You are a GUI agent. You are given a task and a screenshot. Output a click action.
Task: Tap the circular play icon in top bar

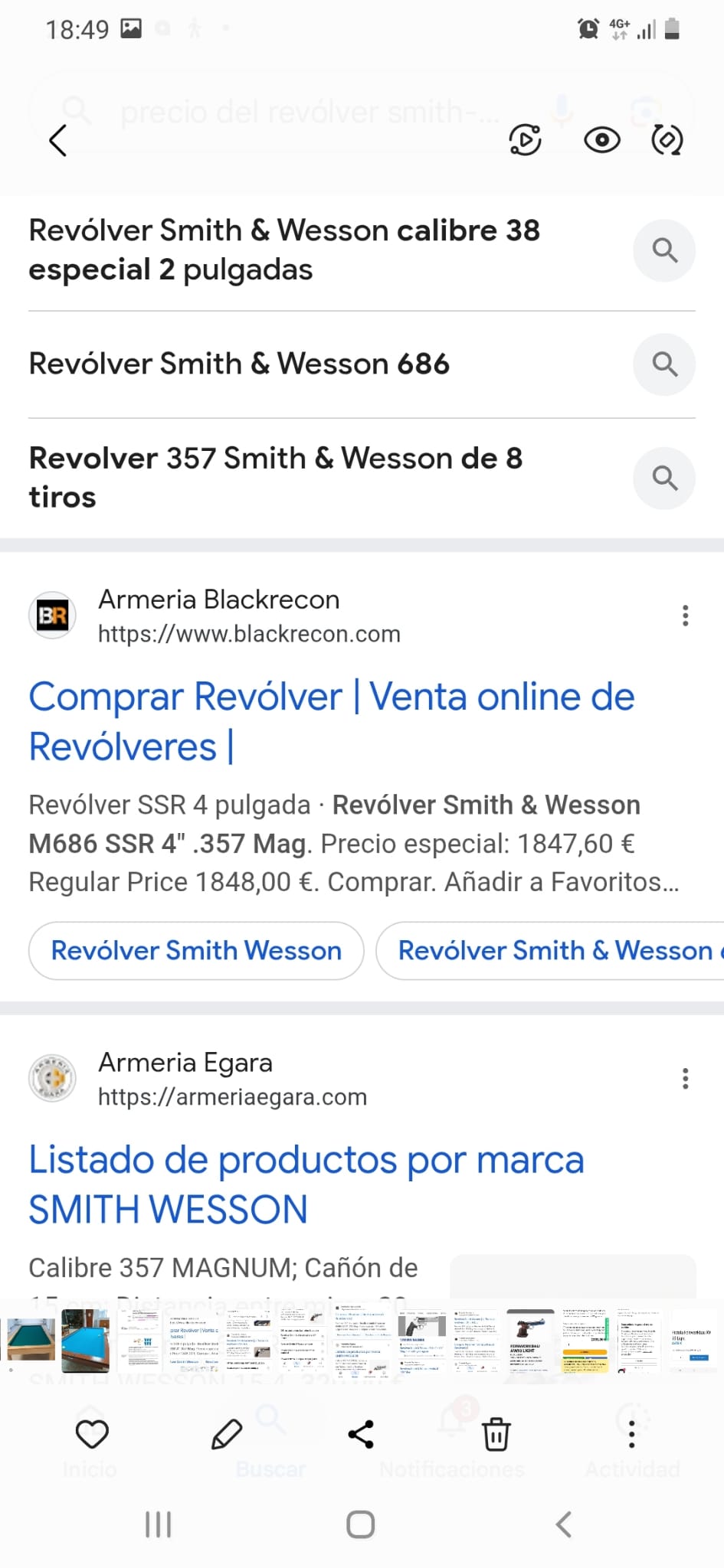pos(525,140)
